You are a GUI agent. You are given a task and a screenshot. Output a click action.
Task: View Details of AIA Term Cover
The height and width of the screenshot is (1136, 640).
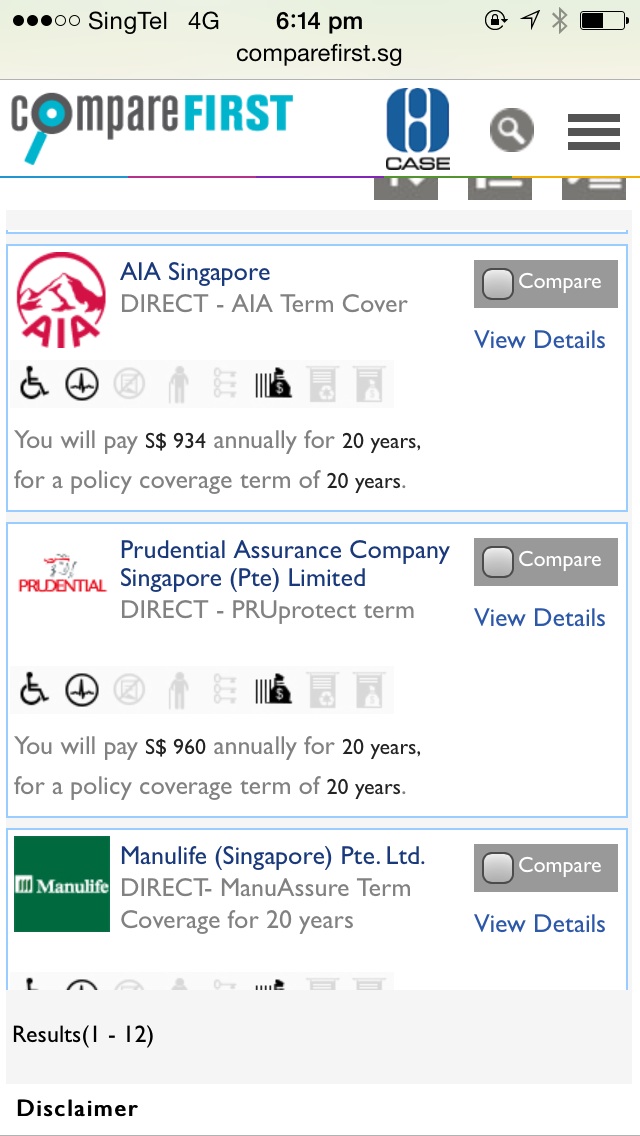coord(539,340)
